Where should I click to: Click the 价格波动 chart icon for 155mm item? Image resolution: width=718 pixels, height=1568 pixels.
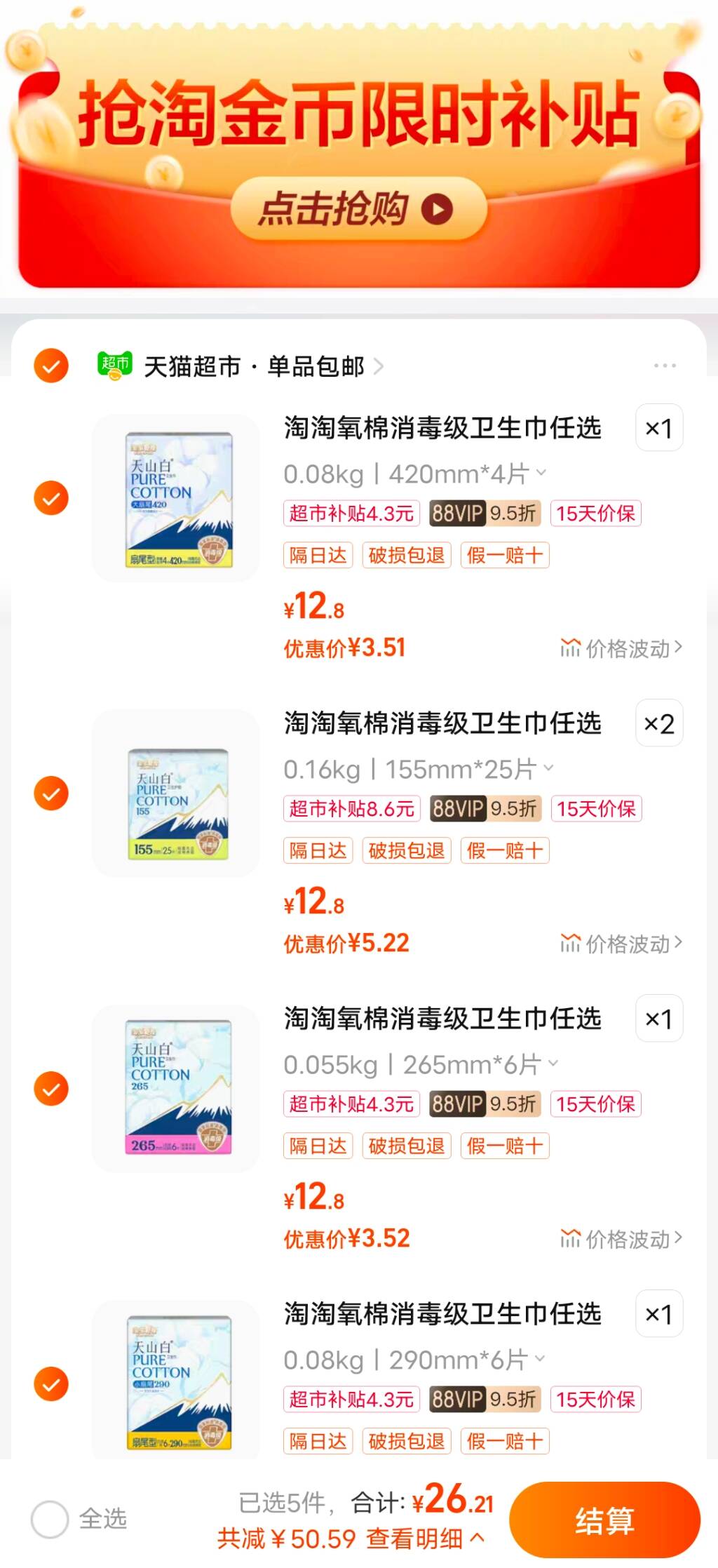pos(572,944)
